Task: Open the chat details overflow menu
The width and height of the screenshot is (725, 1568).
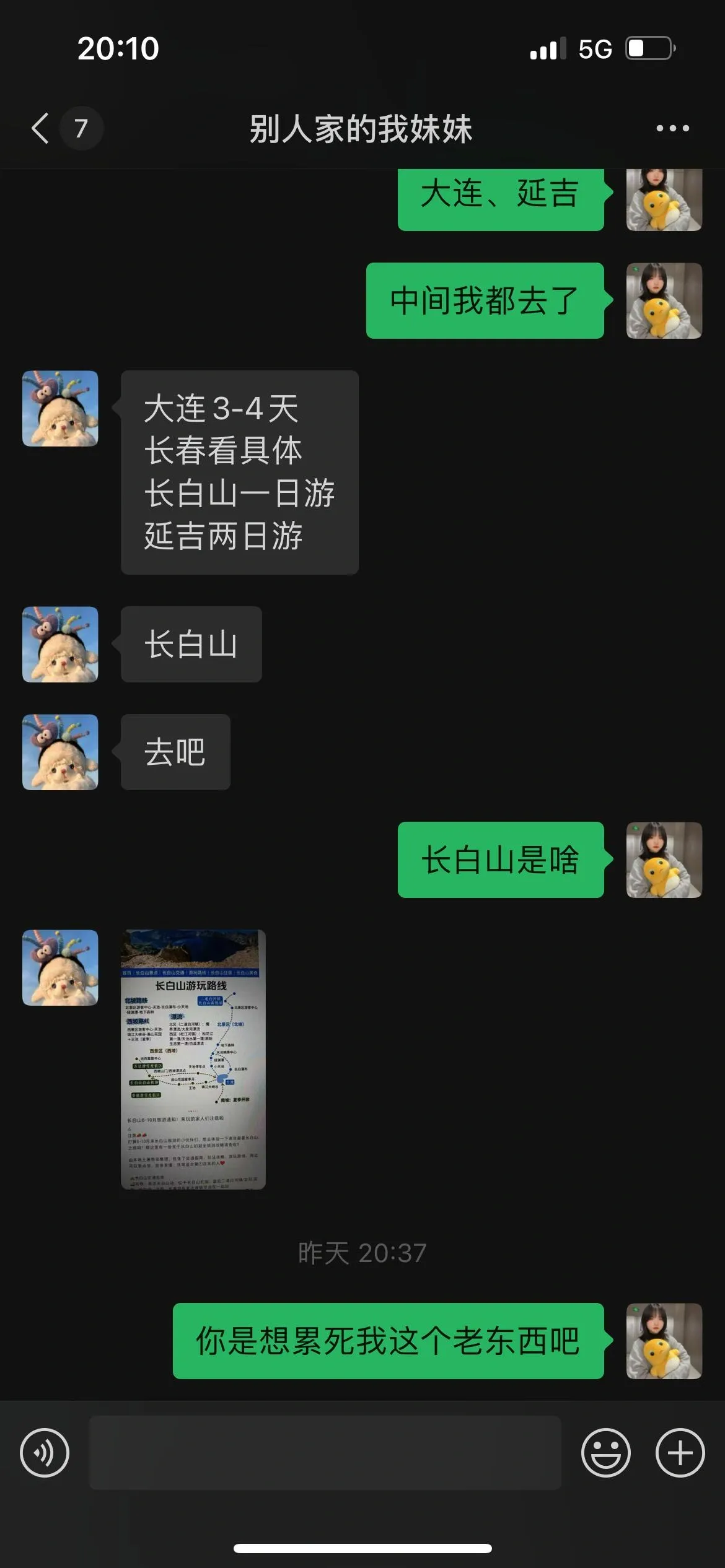Action: (672, 128)
